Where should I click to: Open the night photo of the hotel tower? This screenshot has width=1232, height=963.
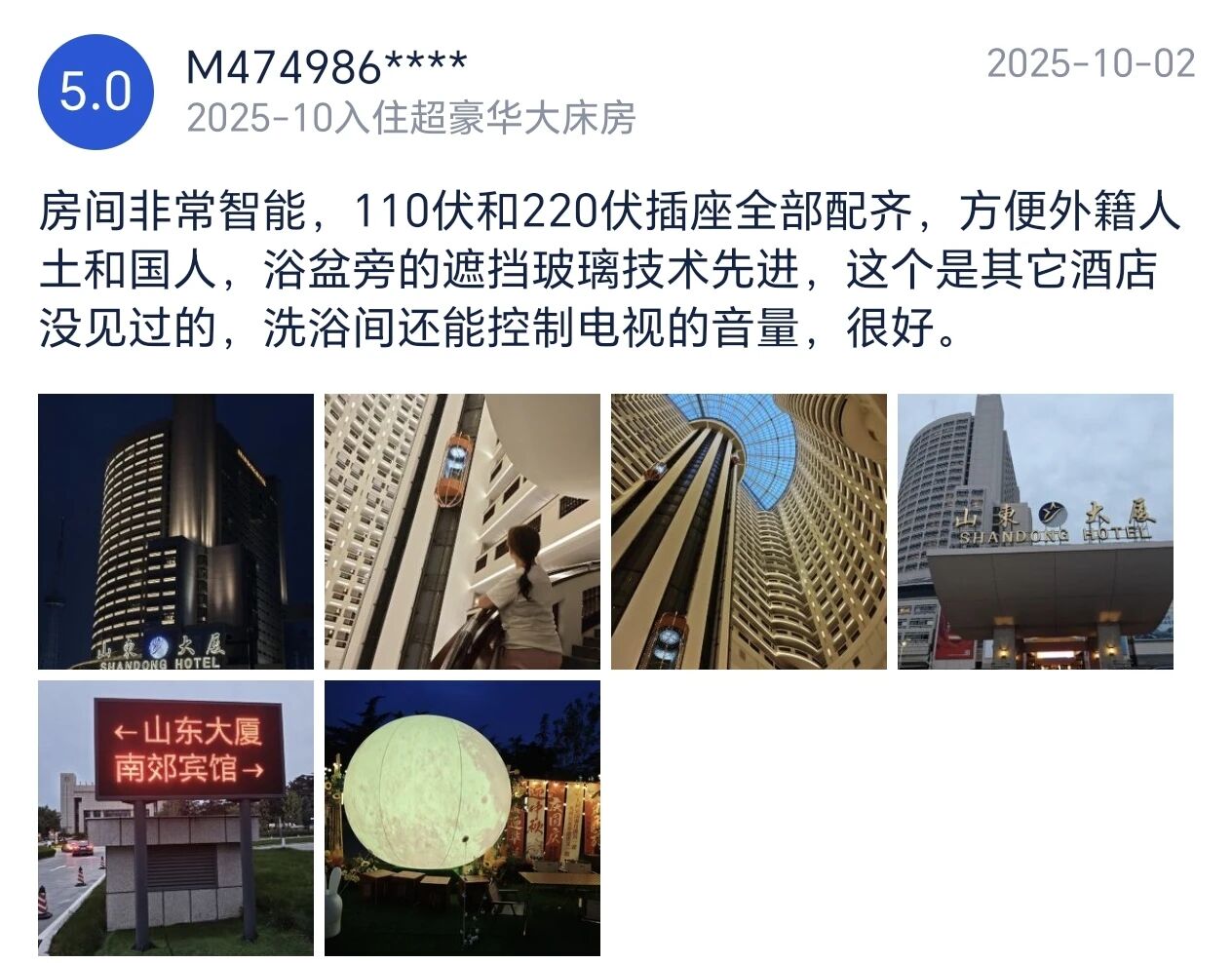coord(175,531)
